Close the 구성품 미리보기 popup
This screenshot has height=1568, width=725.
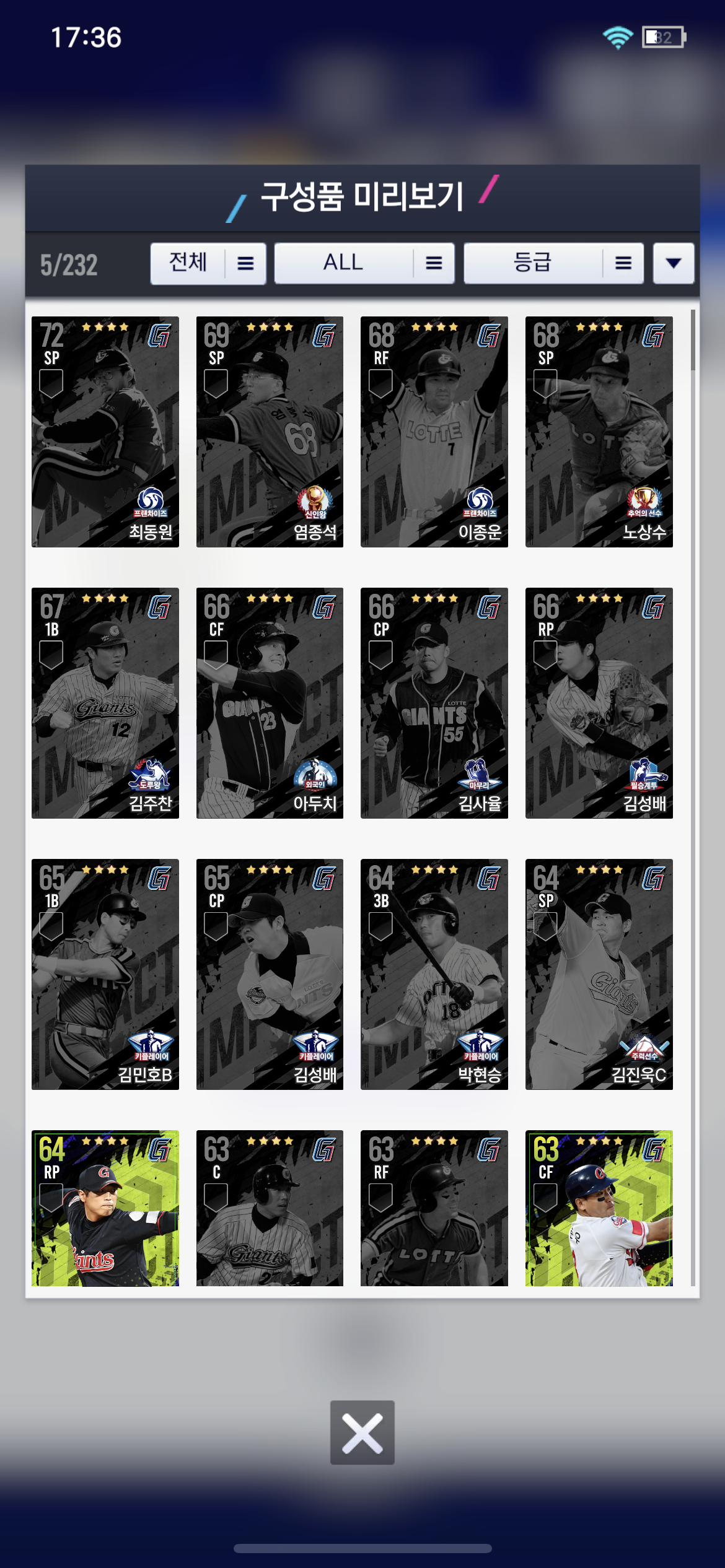click(362, 1432)
